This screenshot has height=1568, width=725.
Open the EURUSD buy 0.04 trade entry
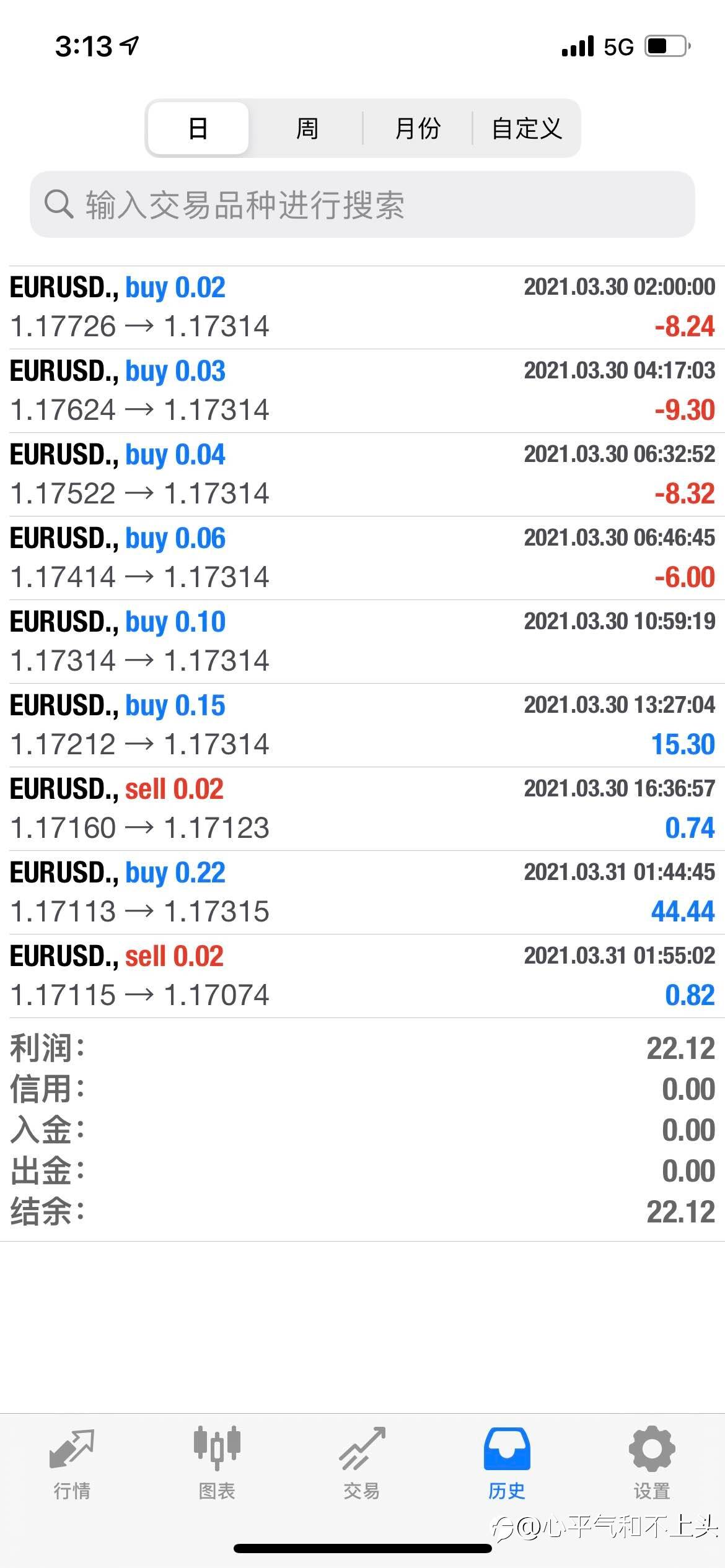[x=362, y=474]
